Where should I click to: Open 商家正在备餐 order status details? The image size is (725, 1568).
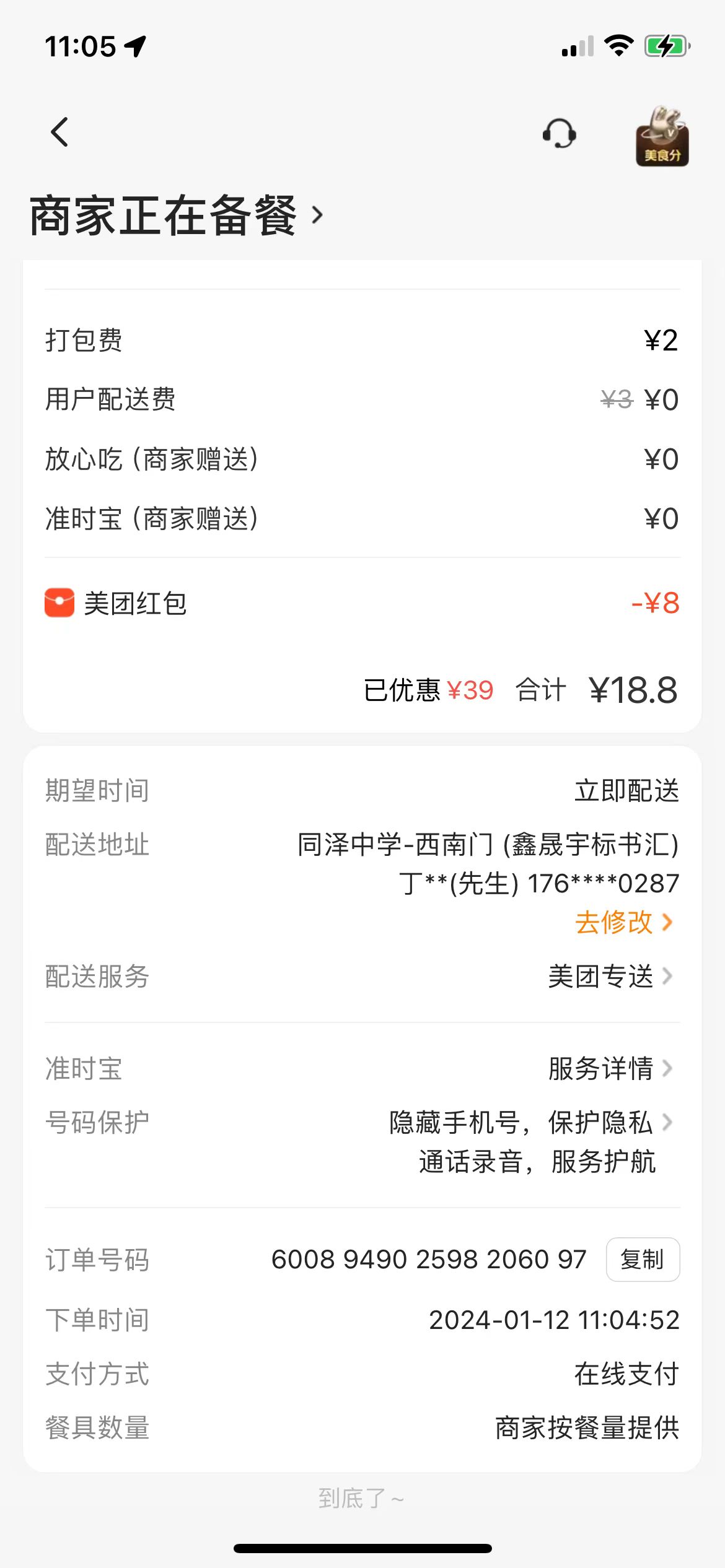pyautogui.click(x=177, y=216)
